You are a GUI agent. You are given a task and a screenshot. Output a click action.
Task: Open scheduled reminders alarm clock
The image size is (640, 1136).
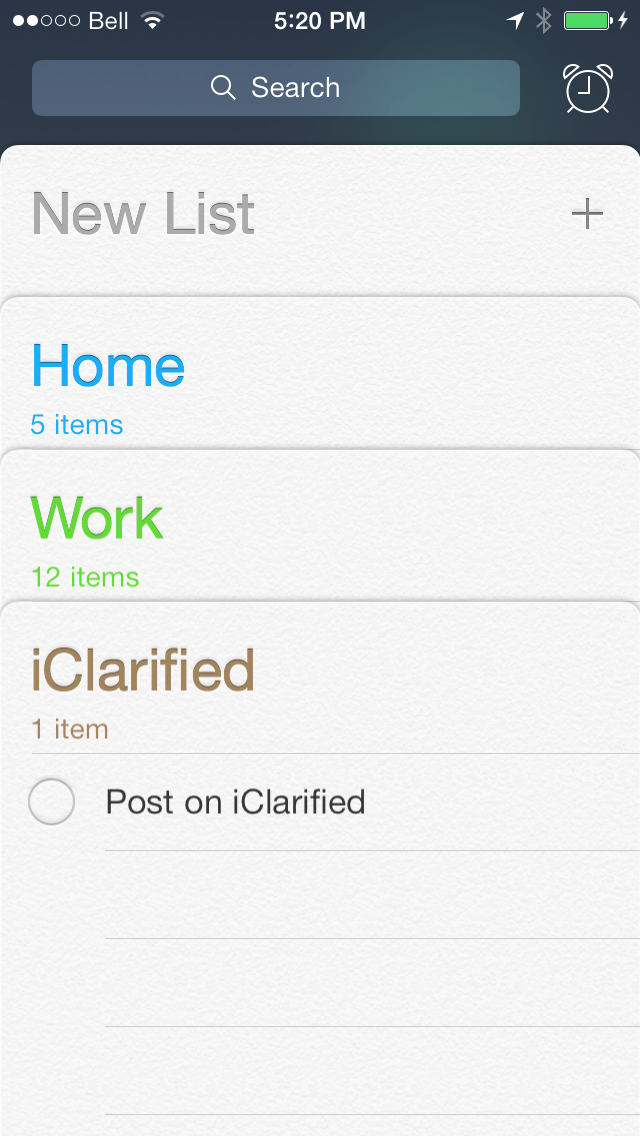588,89
